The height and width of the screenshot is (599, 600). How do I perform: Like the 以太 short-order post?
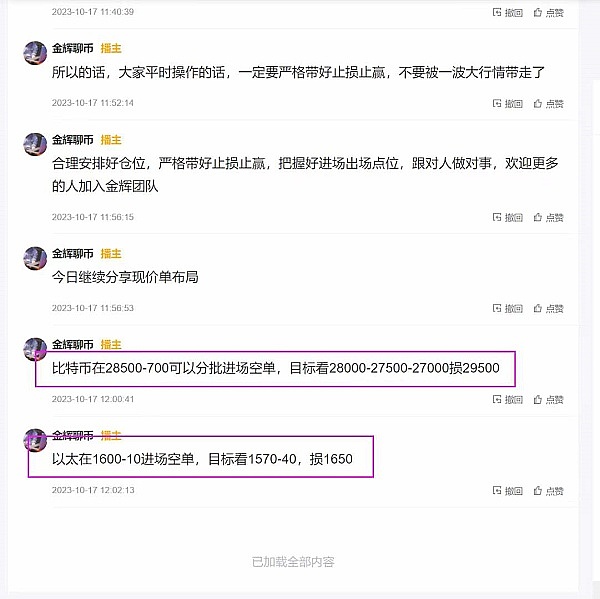coord(549,490)
